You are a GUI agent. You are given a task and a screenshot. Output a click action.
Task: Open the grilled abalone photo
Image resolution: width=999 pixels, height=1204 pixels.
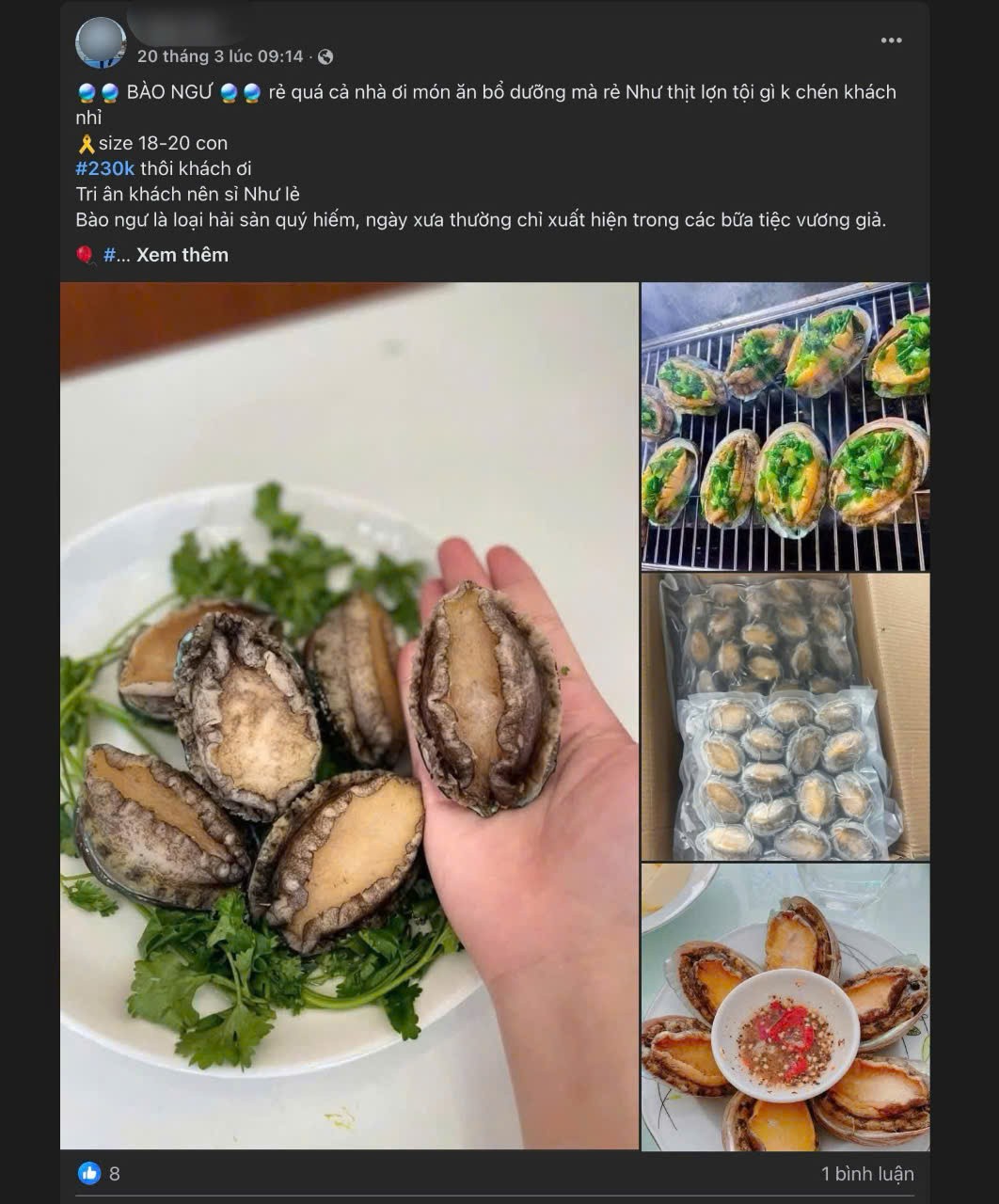(785, 427)
